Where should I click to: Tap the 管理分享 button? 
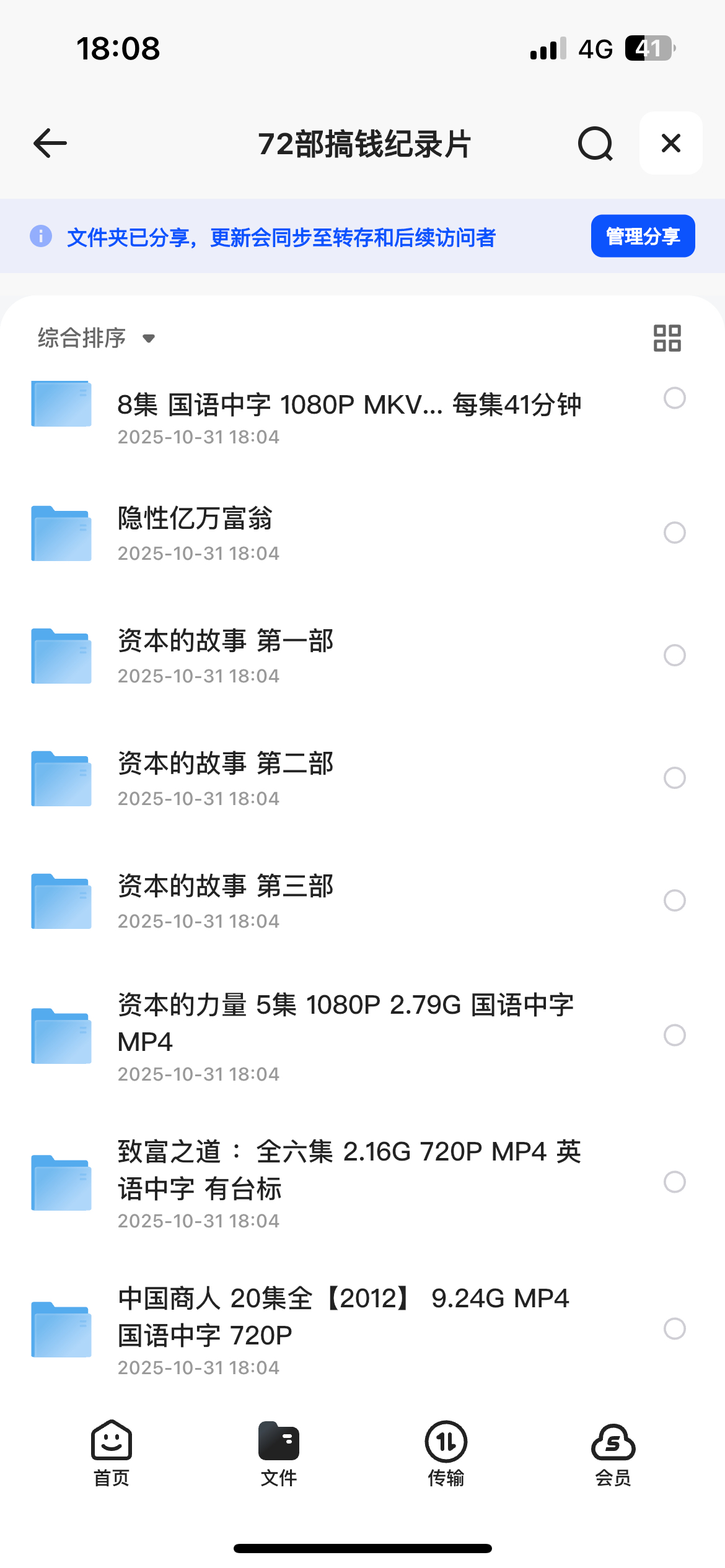(x=643, y=236)
